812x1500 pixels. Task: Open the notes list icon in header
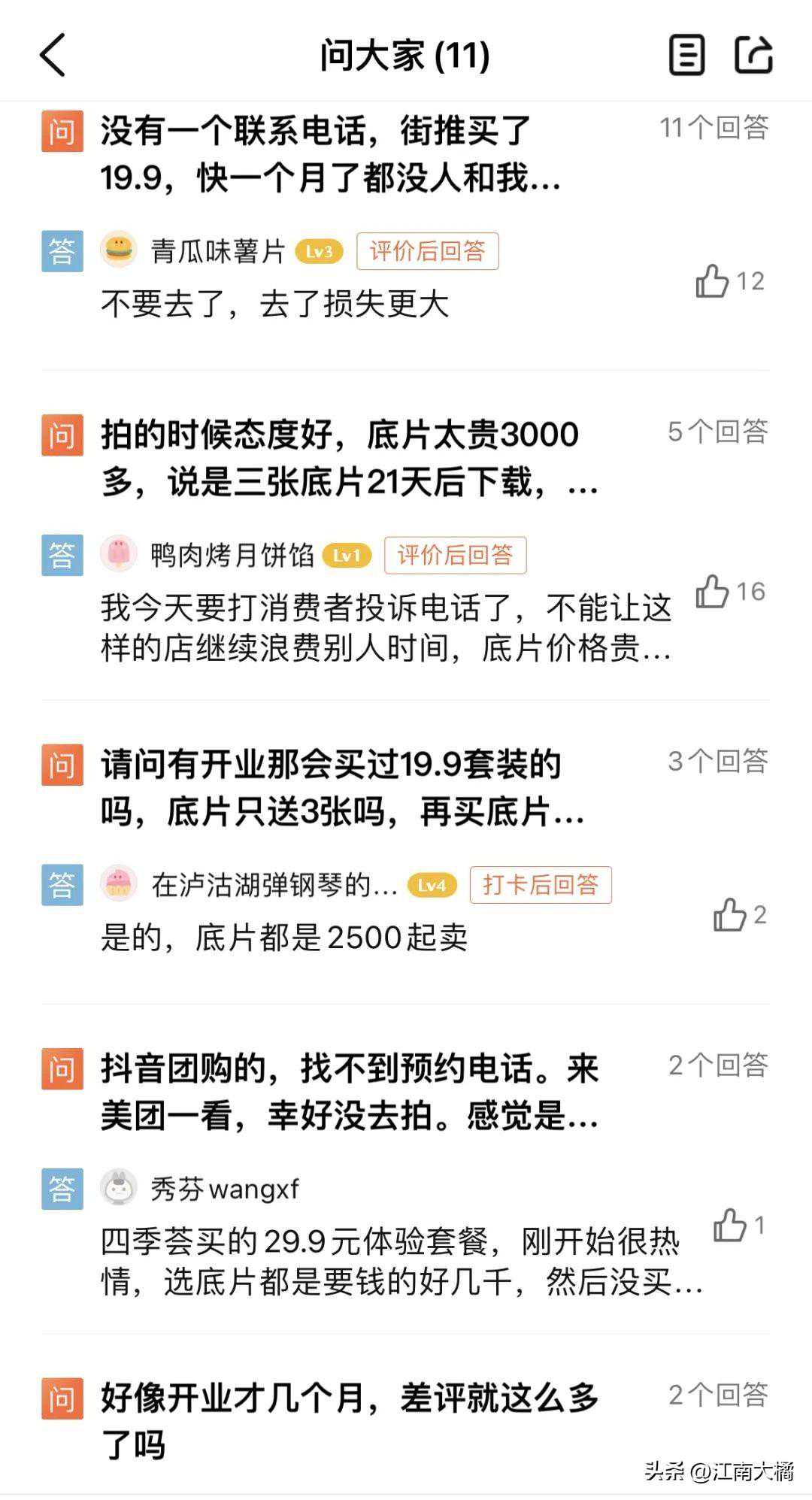coord(686,55)
